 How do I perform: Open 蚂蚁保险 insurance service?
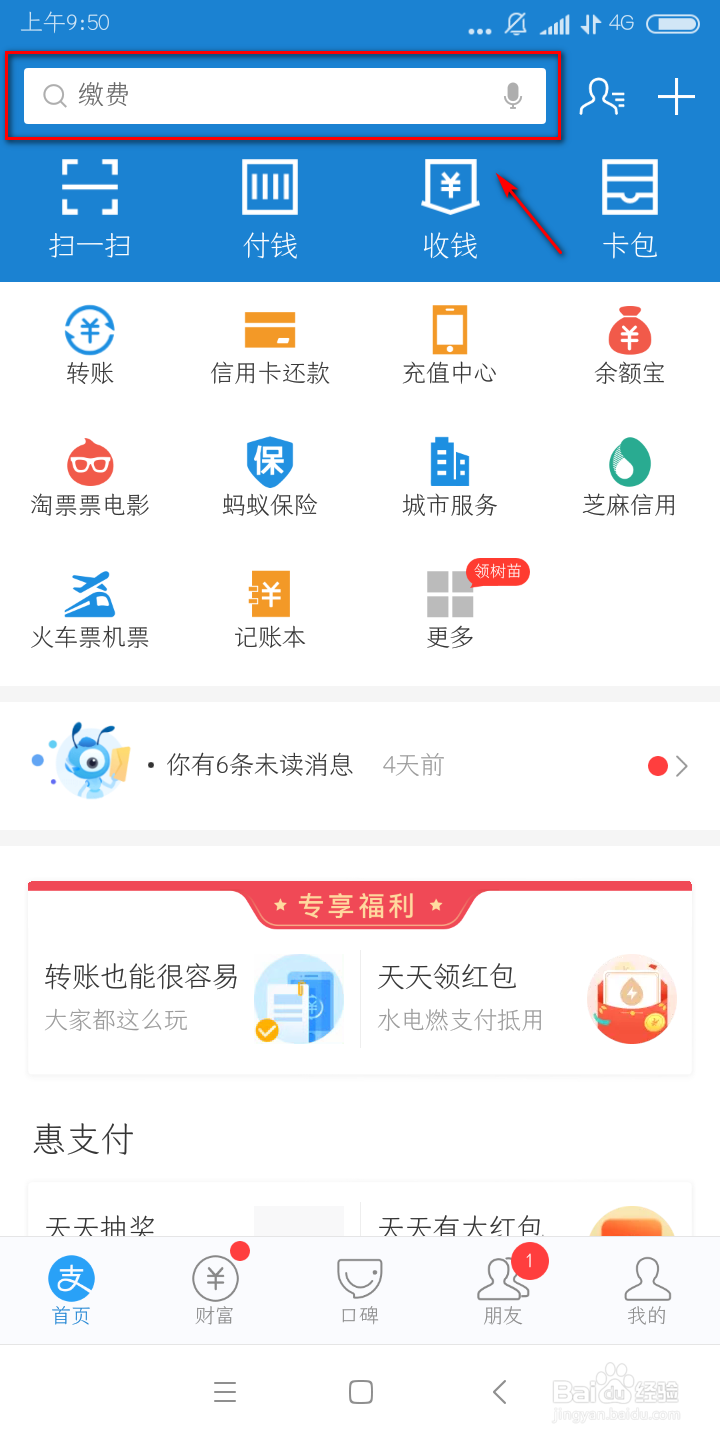tap(270, 477)
